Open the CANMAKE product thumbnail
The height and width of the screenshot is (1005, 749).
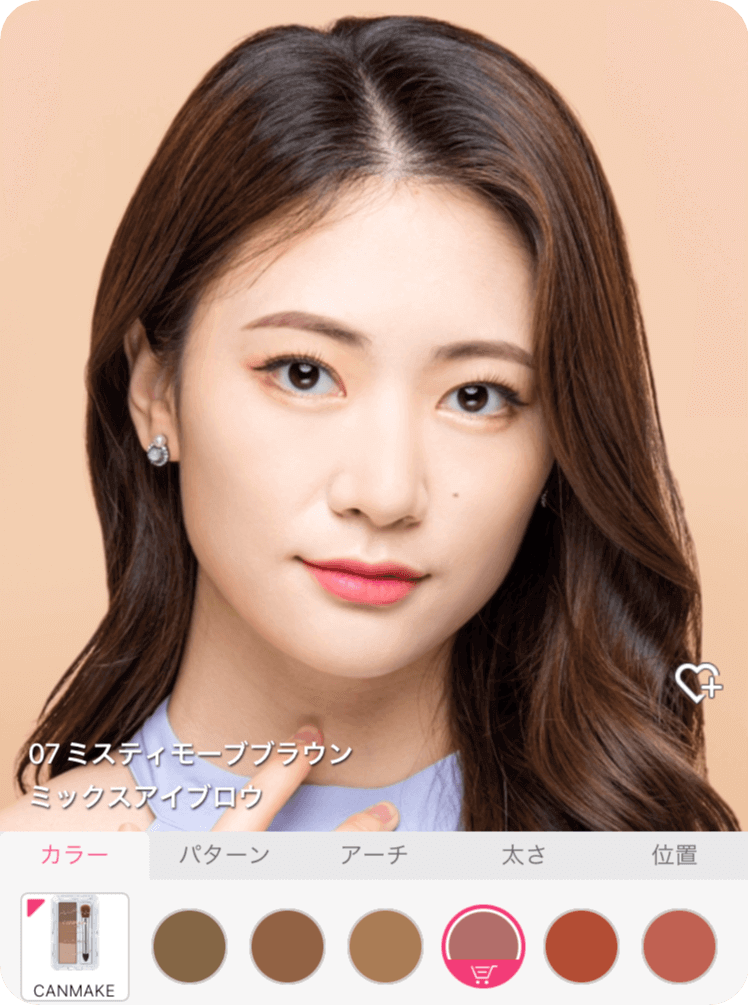[75, 945]
